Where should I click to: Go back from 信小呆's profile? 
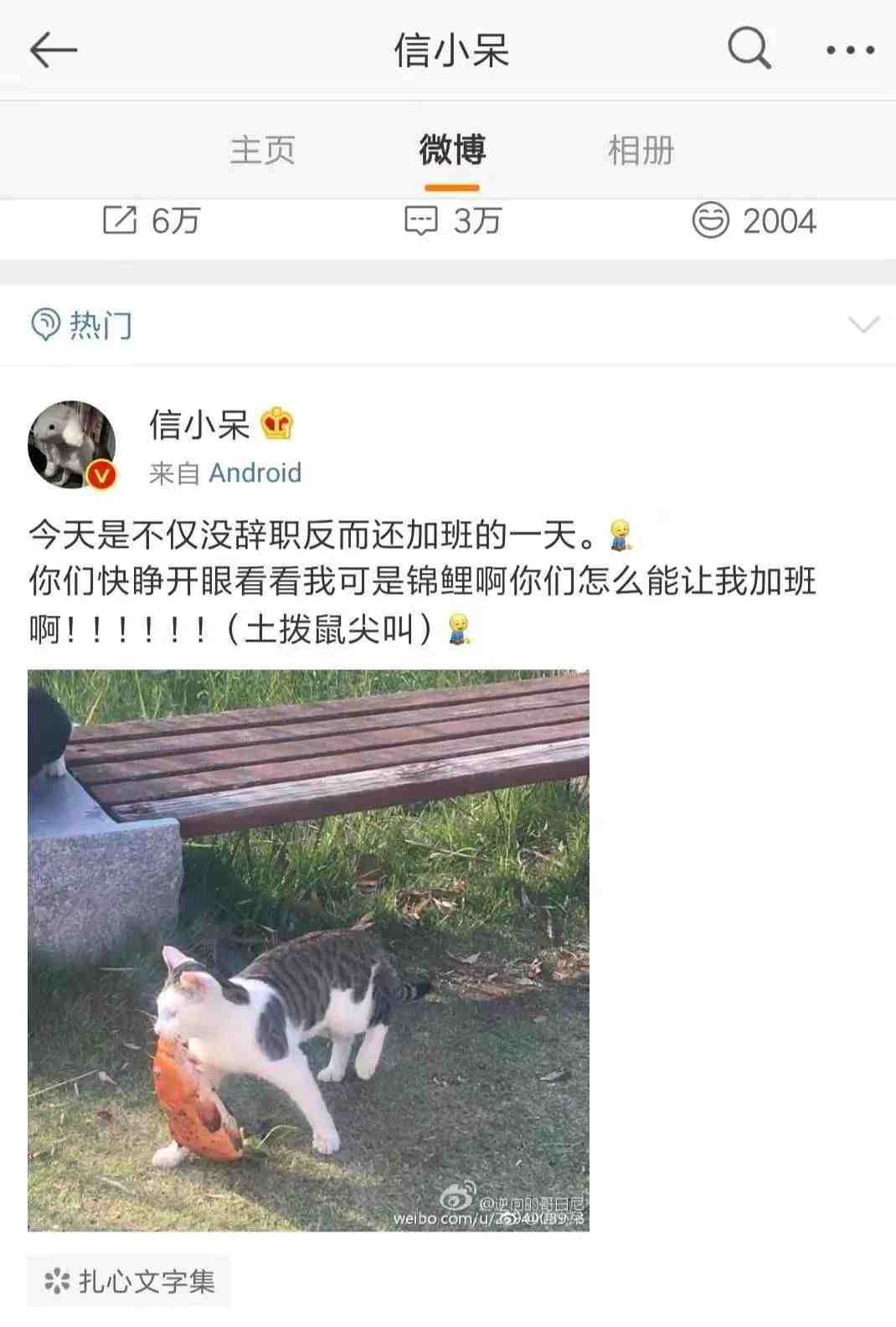[54, 50]
